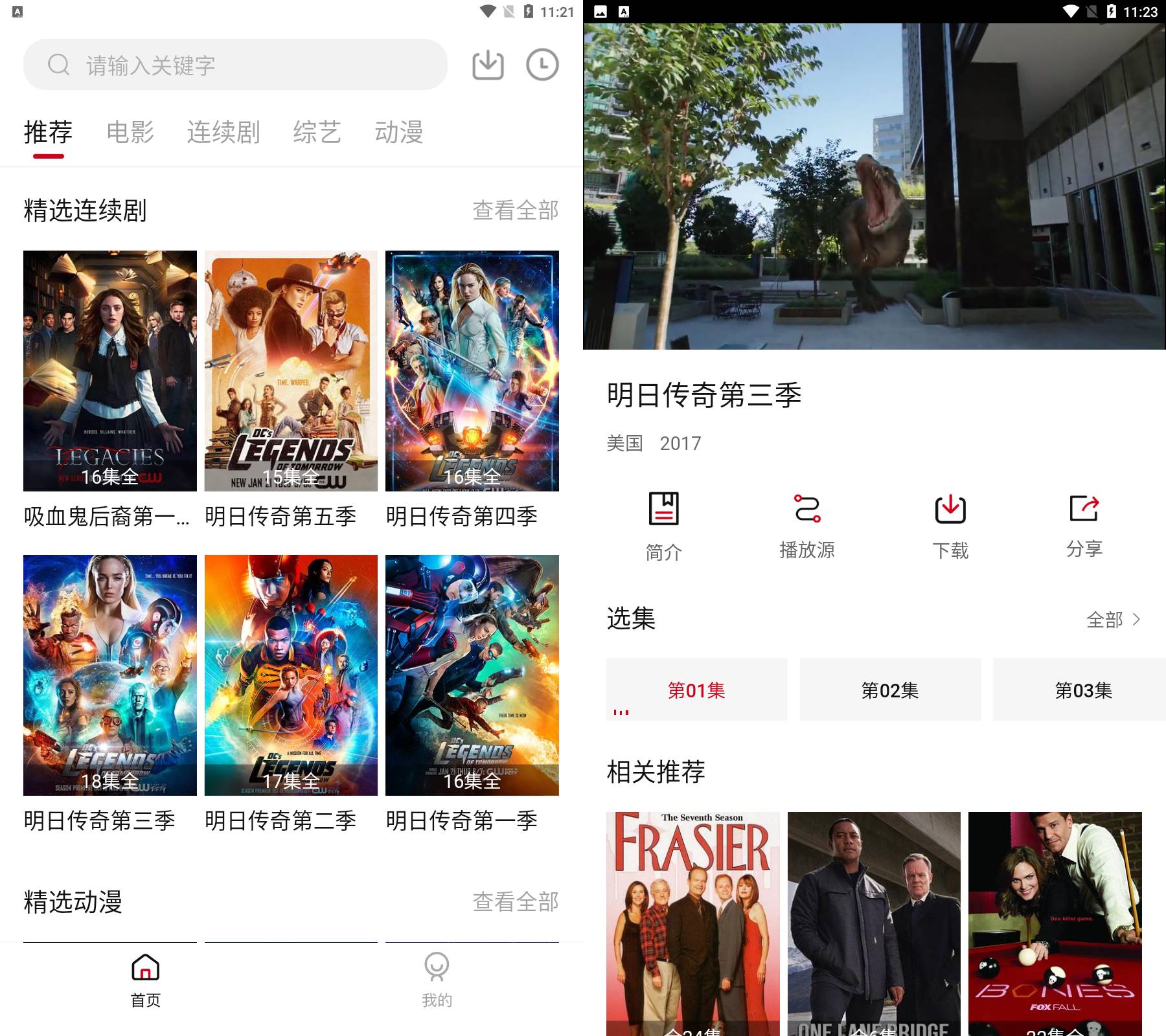Open 吸血鬼后裔第一季 poster
Screen dimensions: 1166x1036
click(109, 370)
